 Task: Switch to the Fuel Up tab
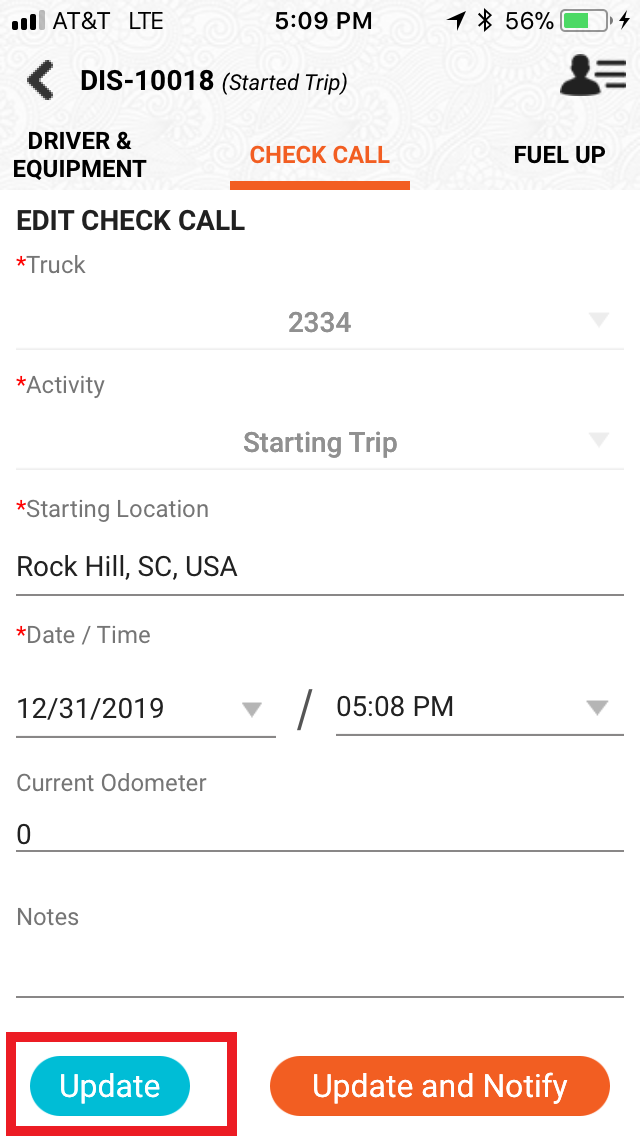(x=559, y=155)
